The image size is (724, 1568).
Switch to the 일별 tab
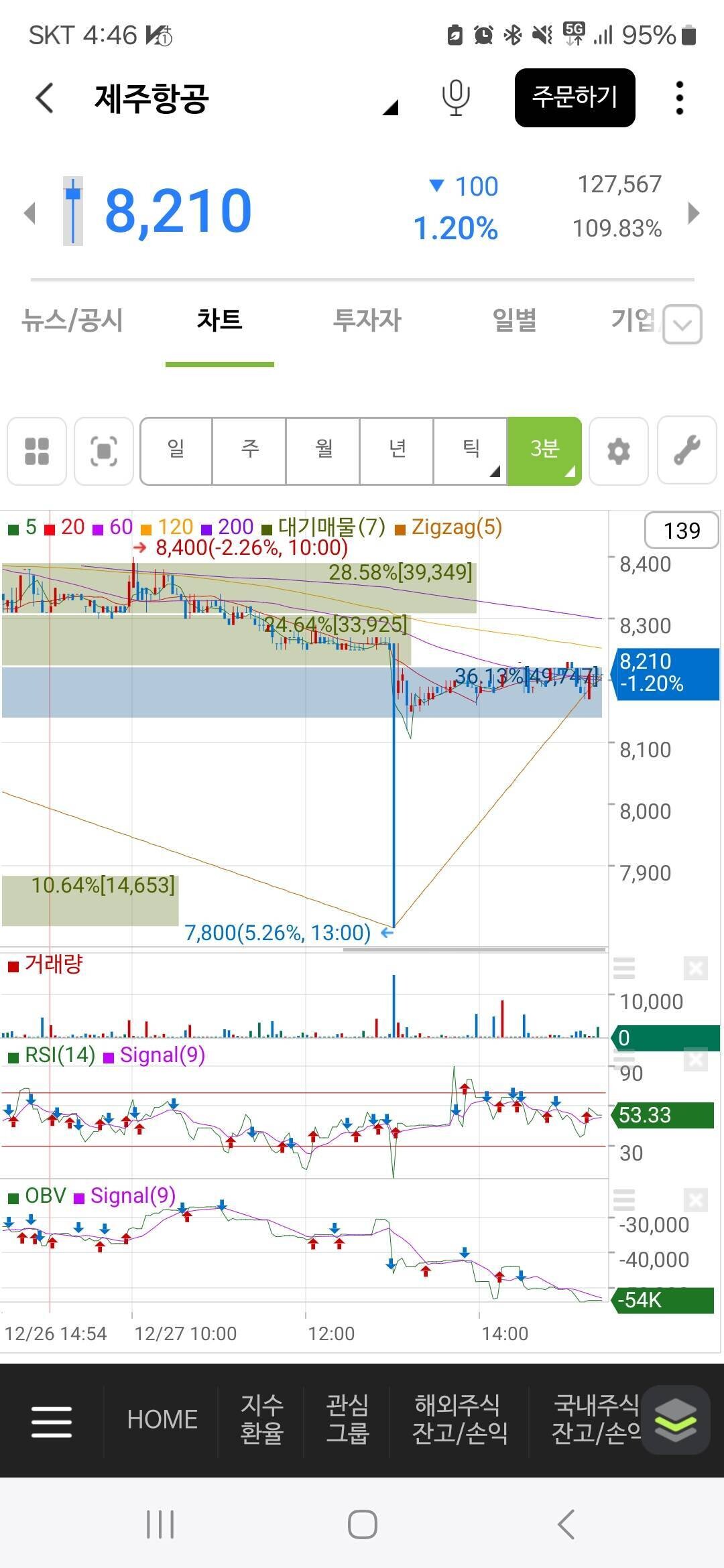514,320
